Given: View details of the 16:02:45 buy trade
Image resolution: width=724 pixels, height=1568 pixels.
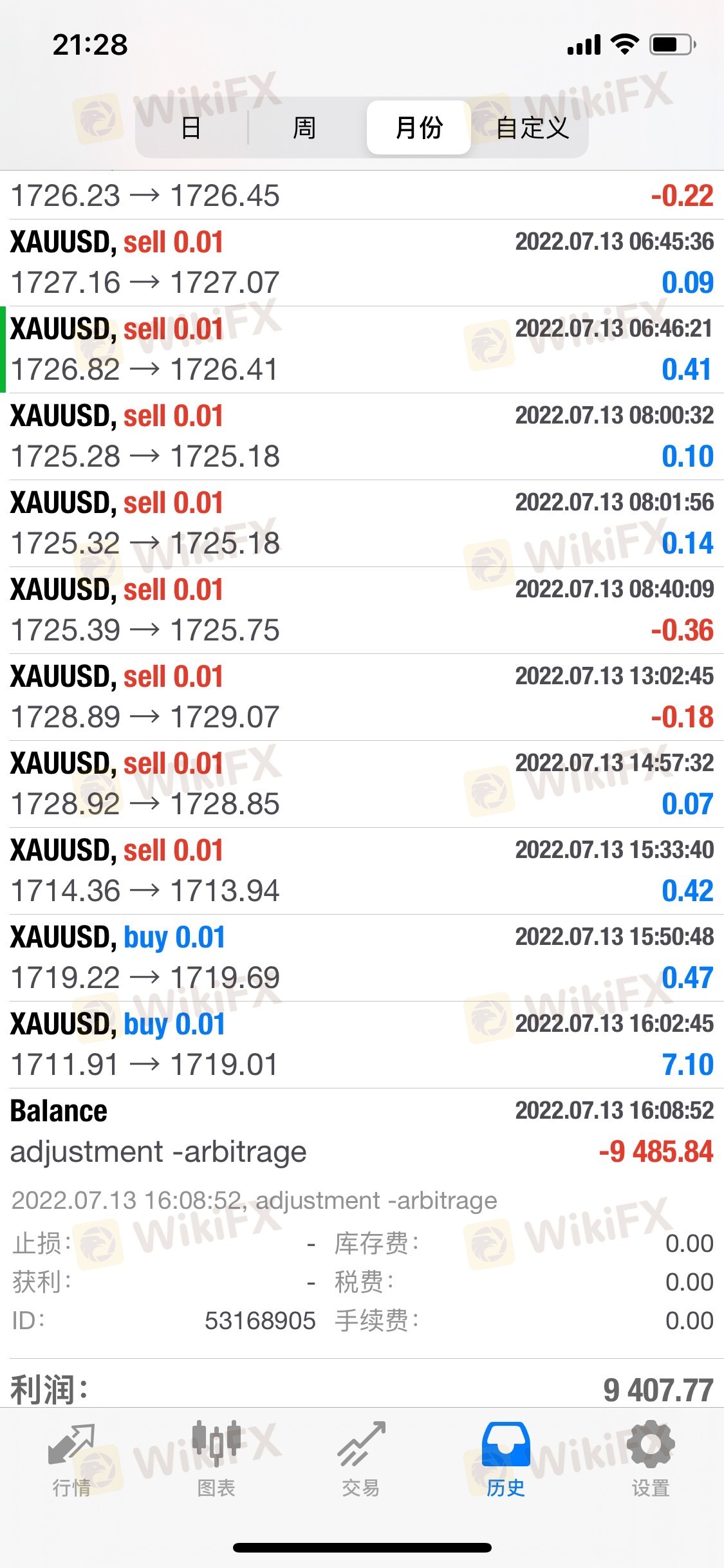Looking at the screenshot, I should tap(362, 1045).
